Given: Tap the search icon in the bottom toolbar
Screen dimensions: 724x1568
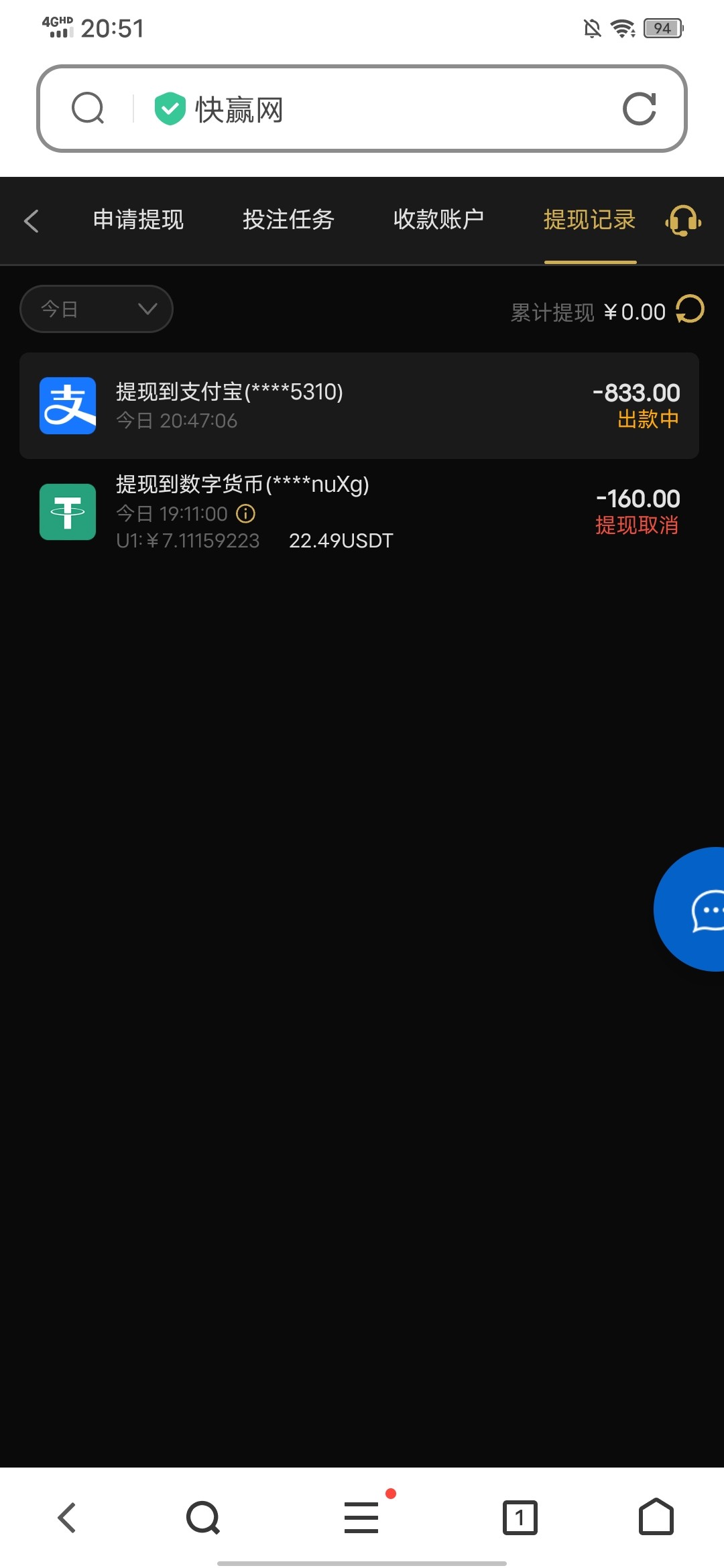Looking at the screenshot, I should click(x=203, y=1518).
